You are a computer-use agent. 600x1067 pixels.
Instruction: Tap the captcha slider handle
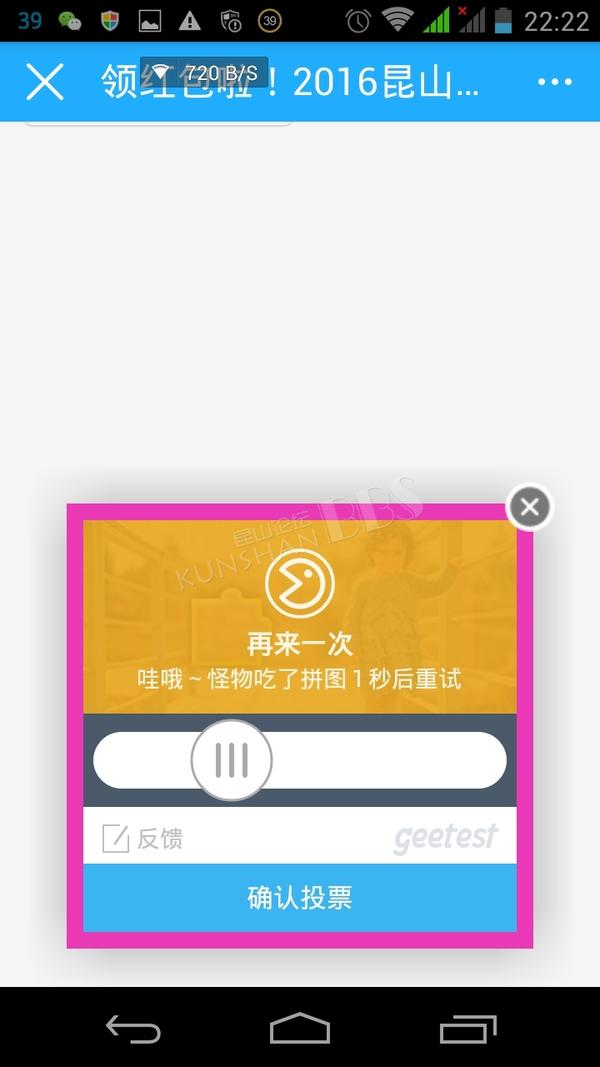tap(231, 760)
